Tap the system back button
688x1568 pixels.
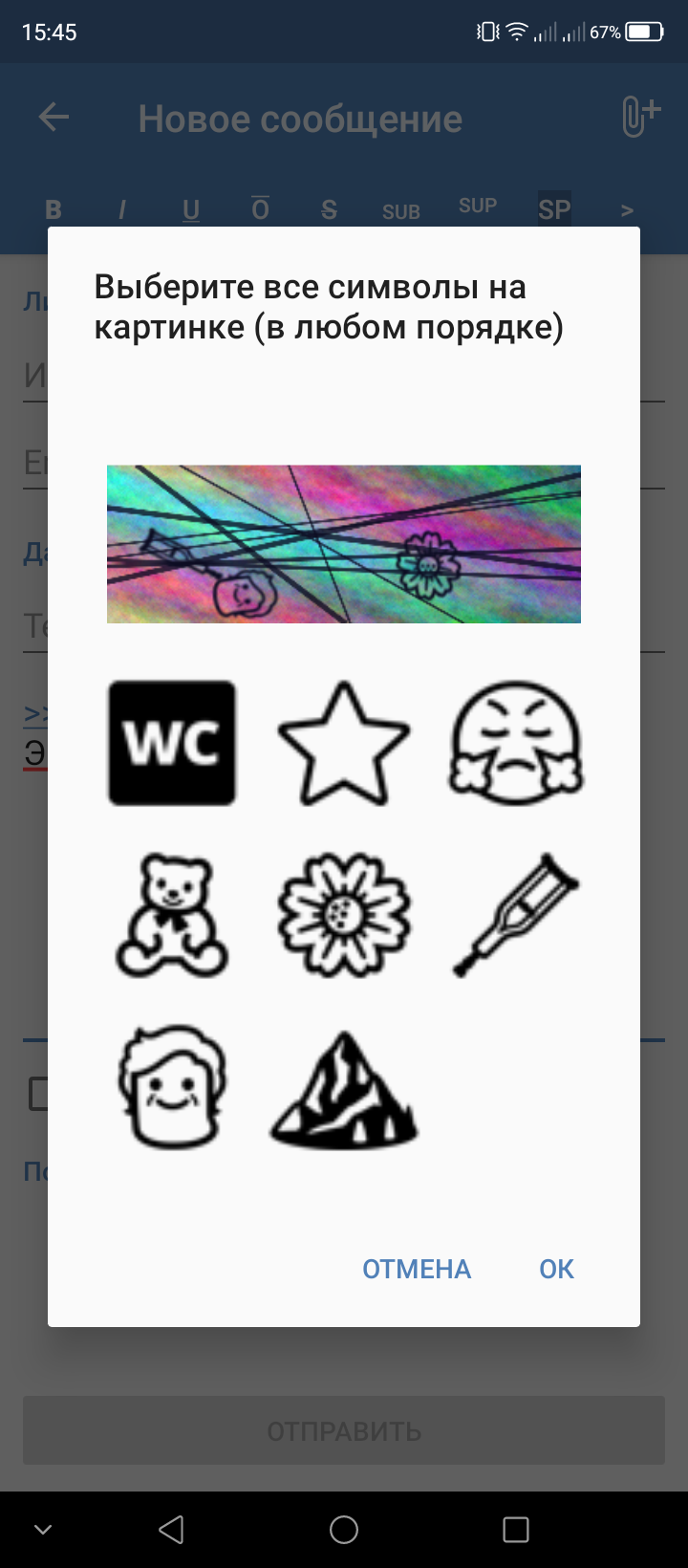(172, 1530)
